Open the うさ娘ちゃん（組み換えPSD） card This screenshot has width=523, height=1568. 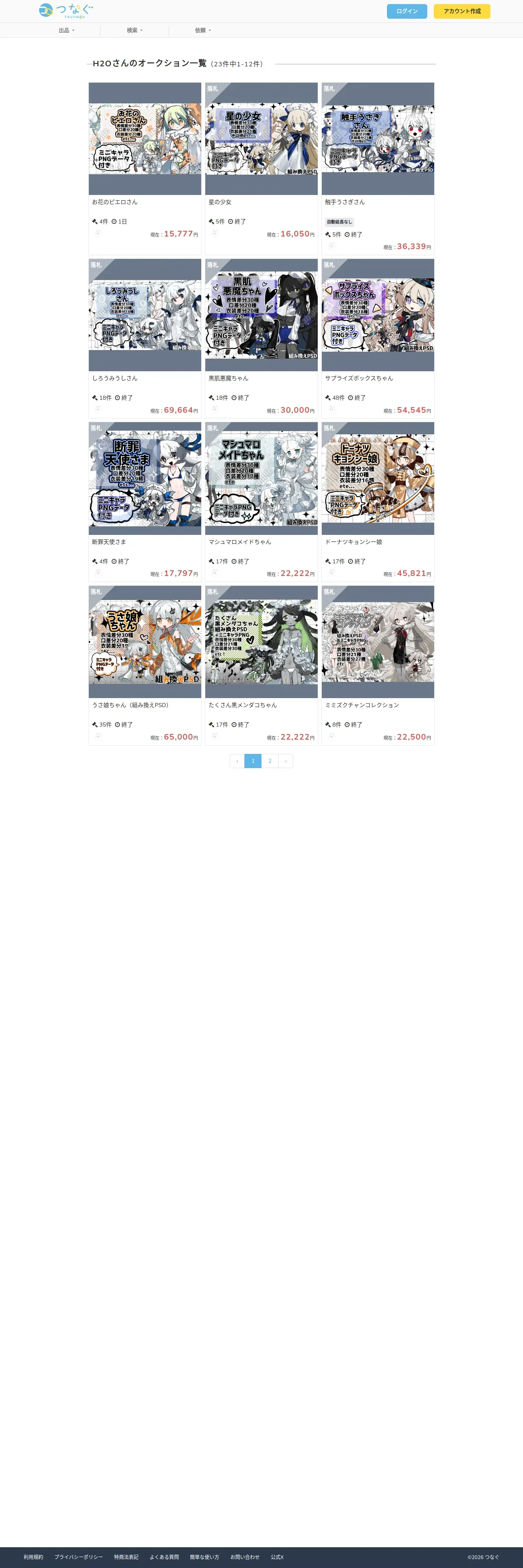(145, 665)
